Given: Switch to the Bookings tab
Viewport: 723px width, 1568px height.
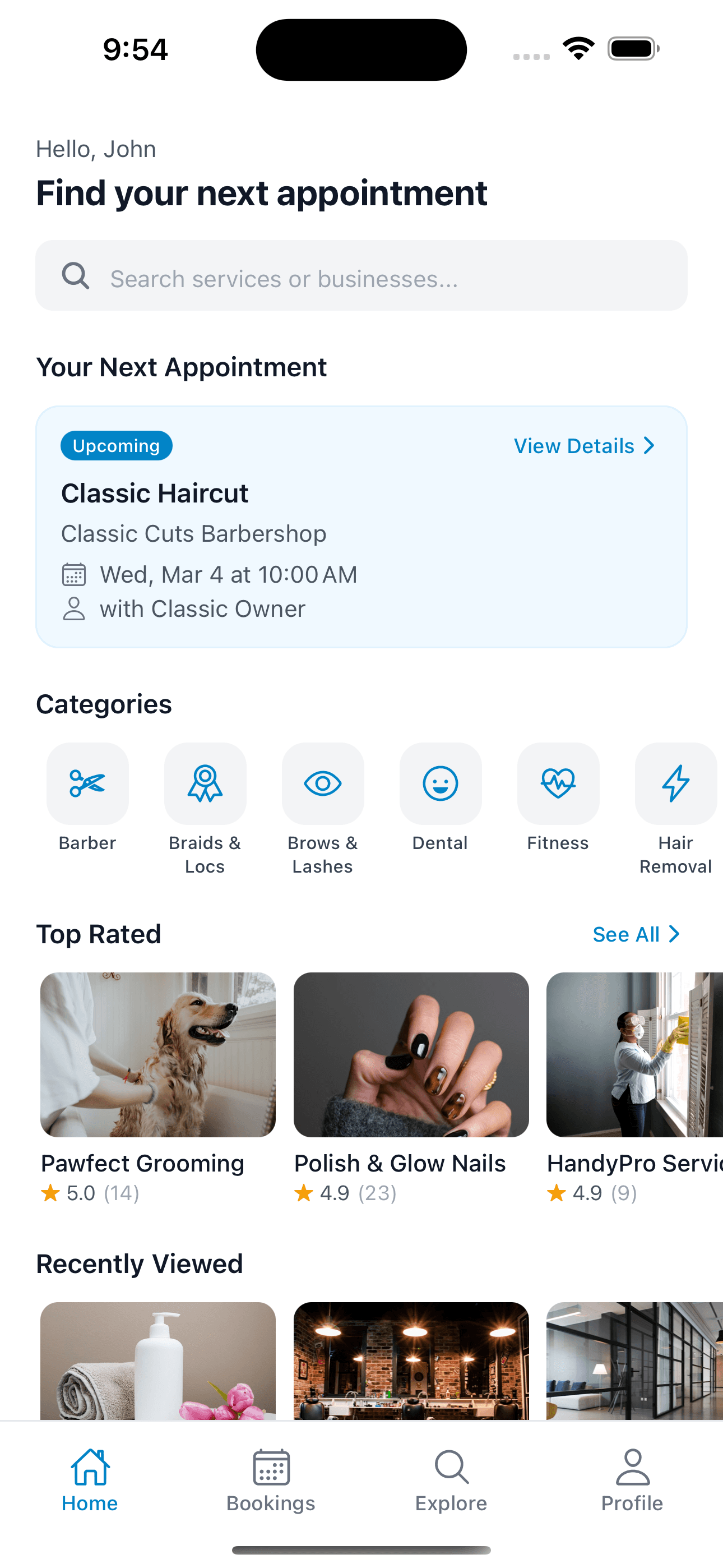Looking at the screenshot, I should coord(271,1481).
